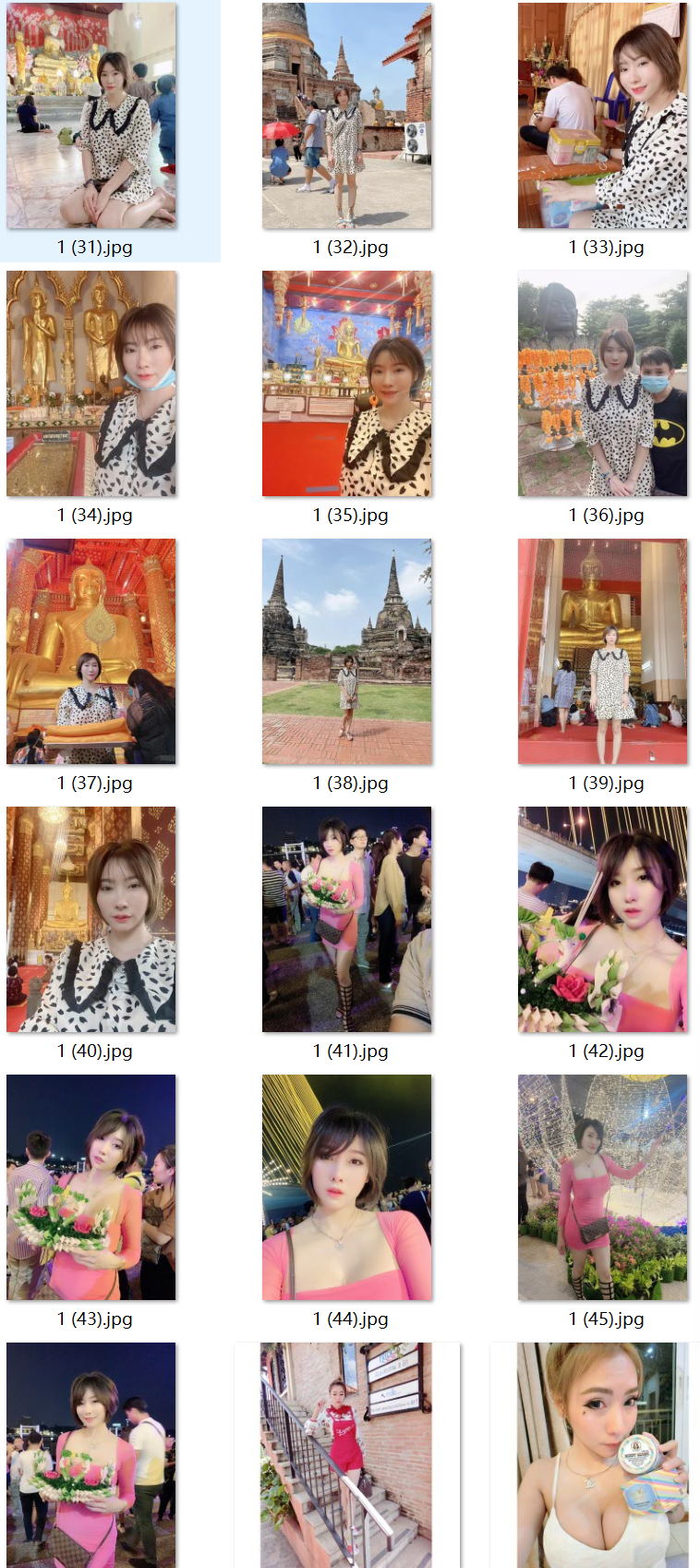Open the file 1 (45).jpg
This screenshot has height=1568, width=700.
(603, 1187)
